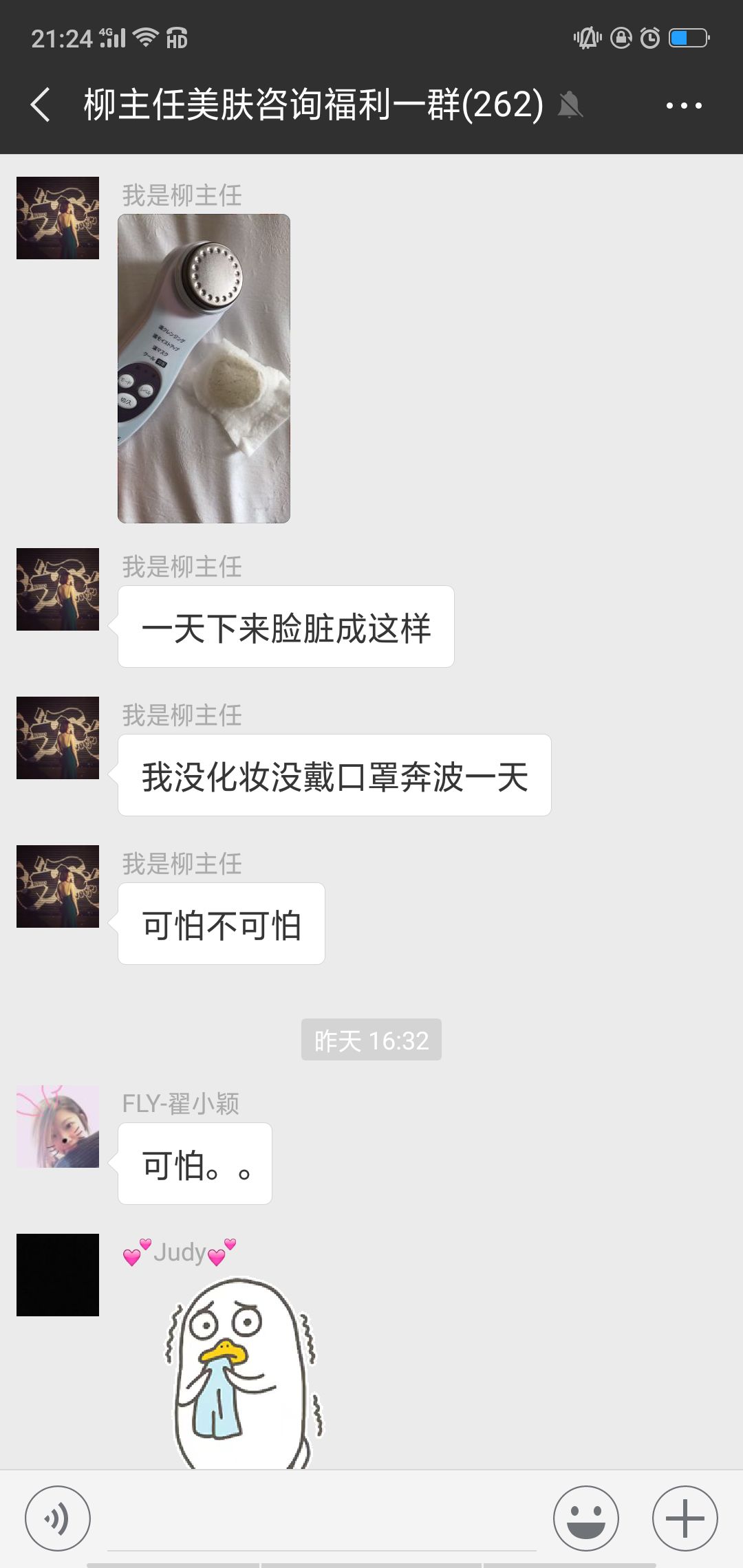The image size is (743, 1568).
Task: Switch to voice message input
Action: point(58,1518)
